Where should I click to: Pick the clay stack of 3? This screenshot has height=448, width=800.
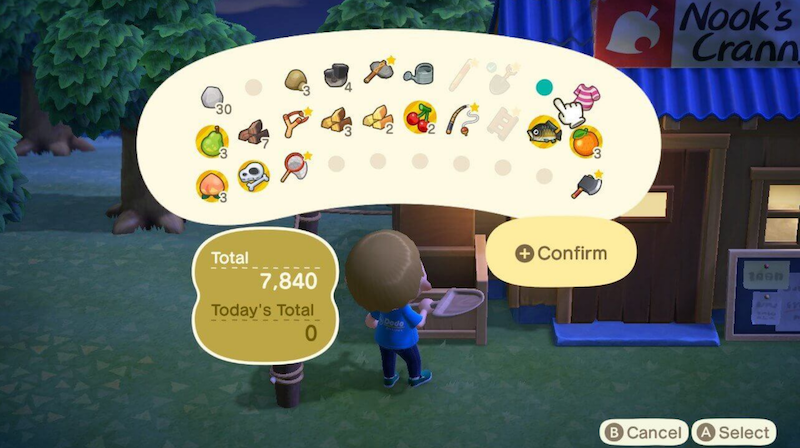[296, 82]
